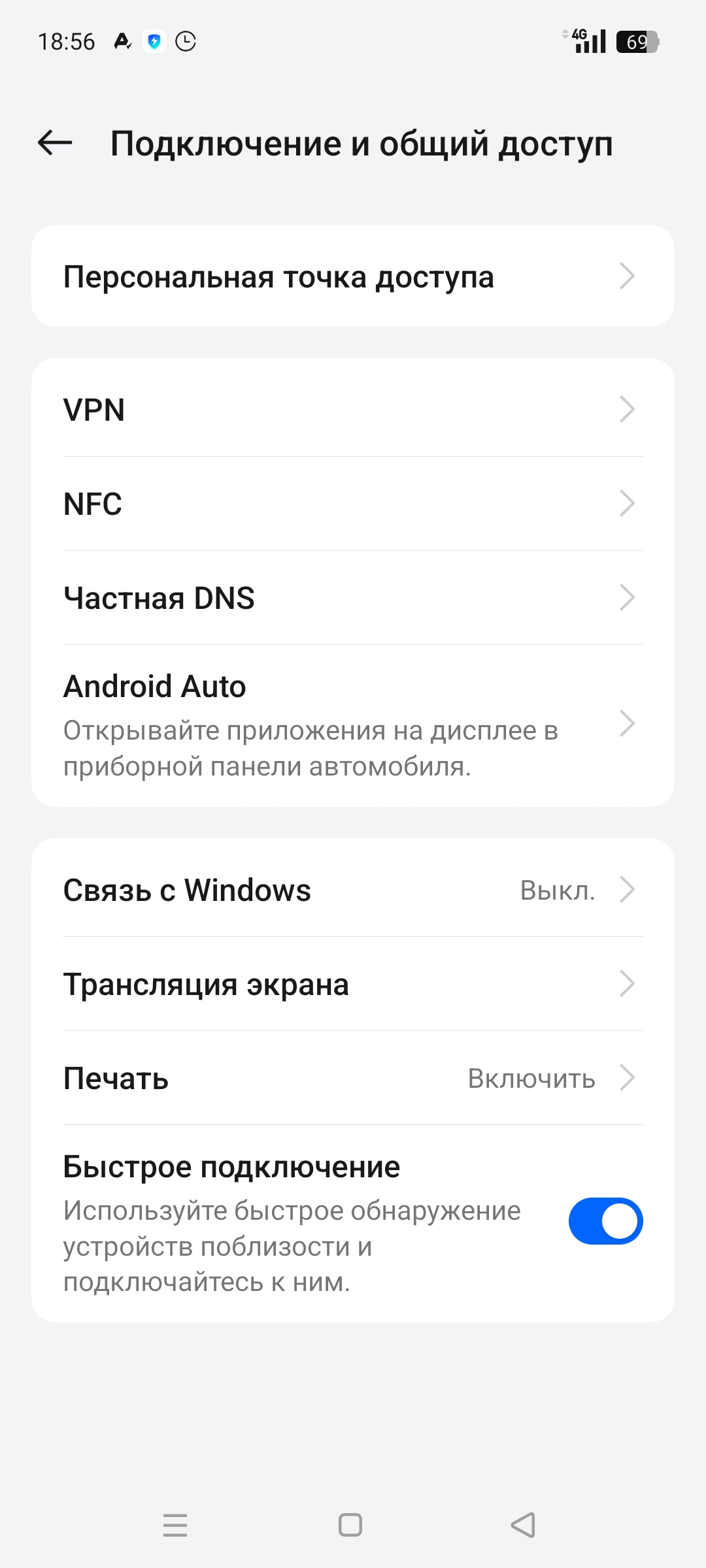Open recent apps from the navigation bar
The width and height of the screenshot is (706, 1568).
(175, 1525)
